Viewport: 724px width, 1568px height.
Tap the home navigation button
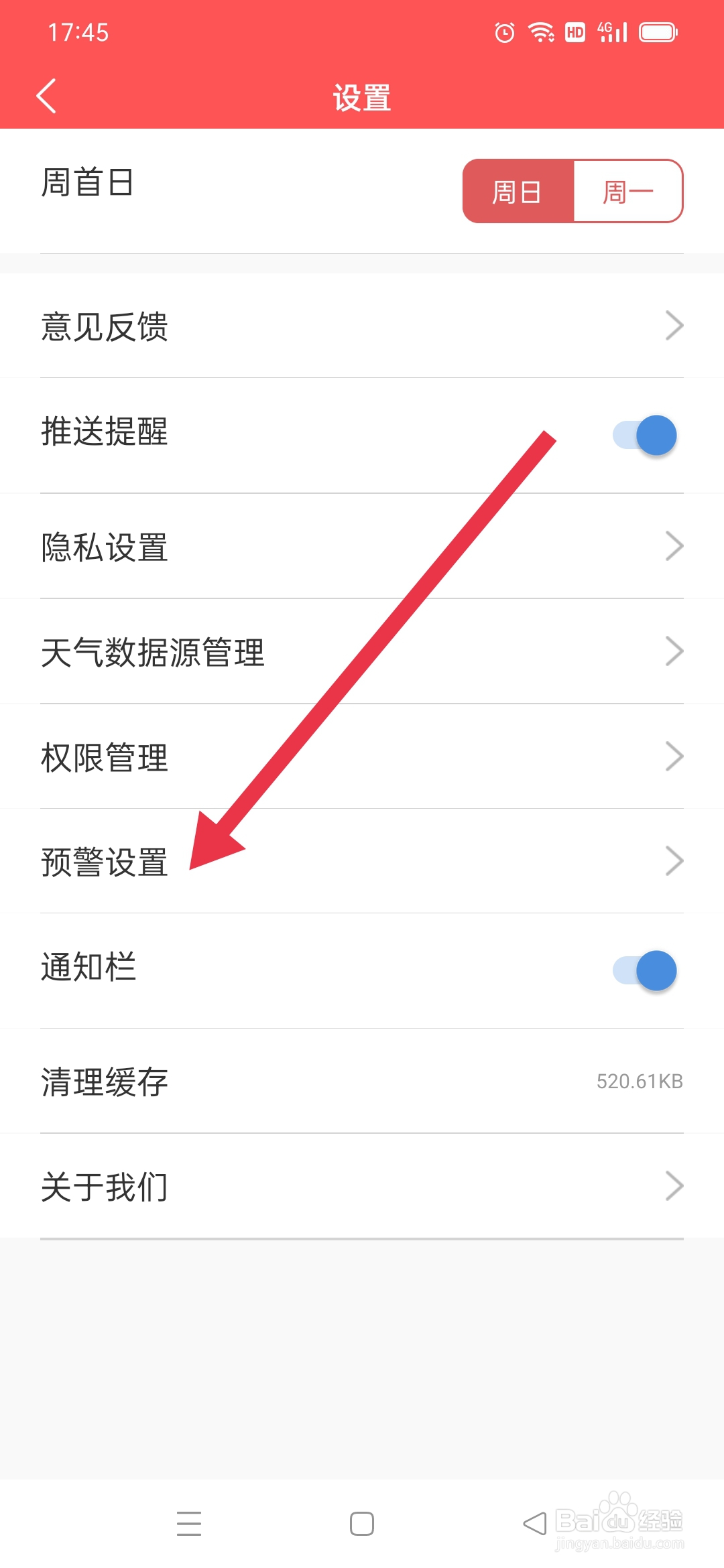coord(361,1523)
